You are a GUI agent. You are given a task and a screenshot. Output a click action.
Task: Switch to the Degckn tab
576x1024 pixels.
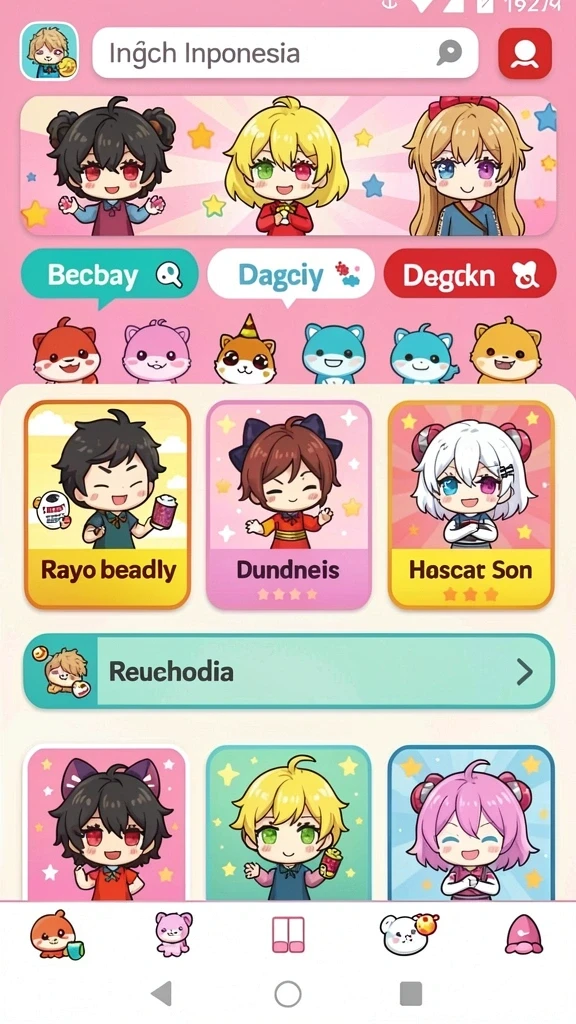[x=470, y=274]
